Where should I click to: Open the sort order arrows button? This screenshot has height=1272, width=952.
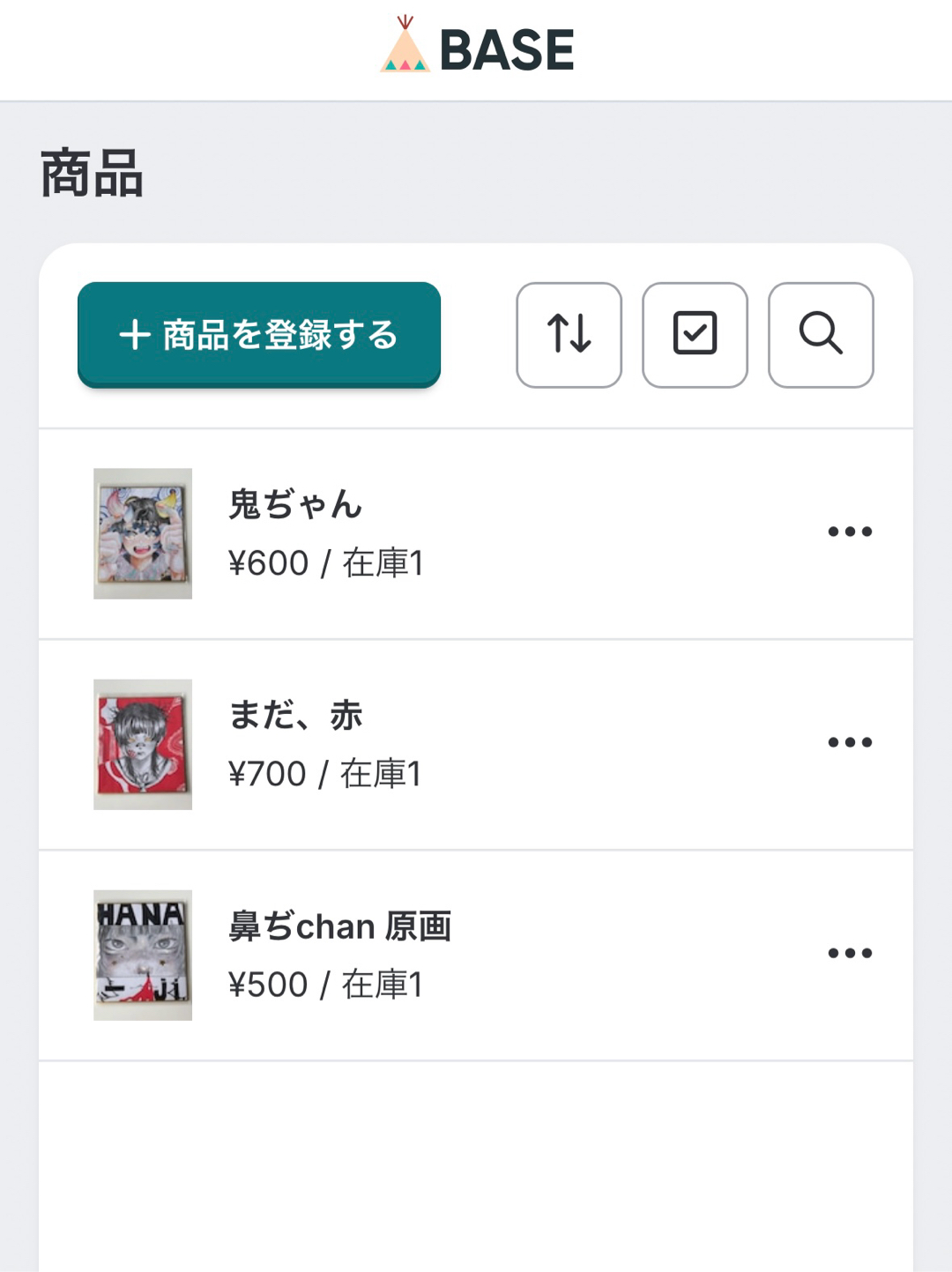pos(569,335)
